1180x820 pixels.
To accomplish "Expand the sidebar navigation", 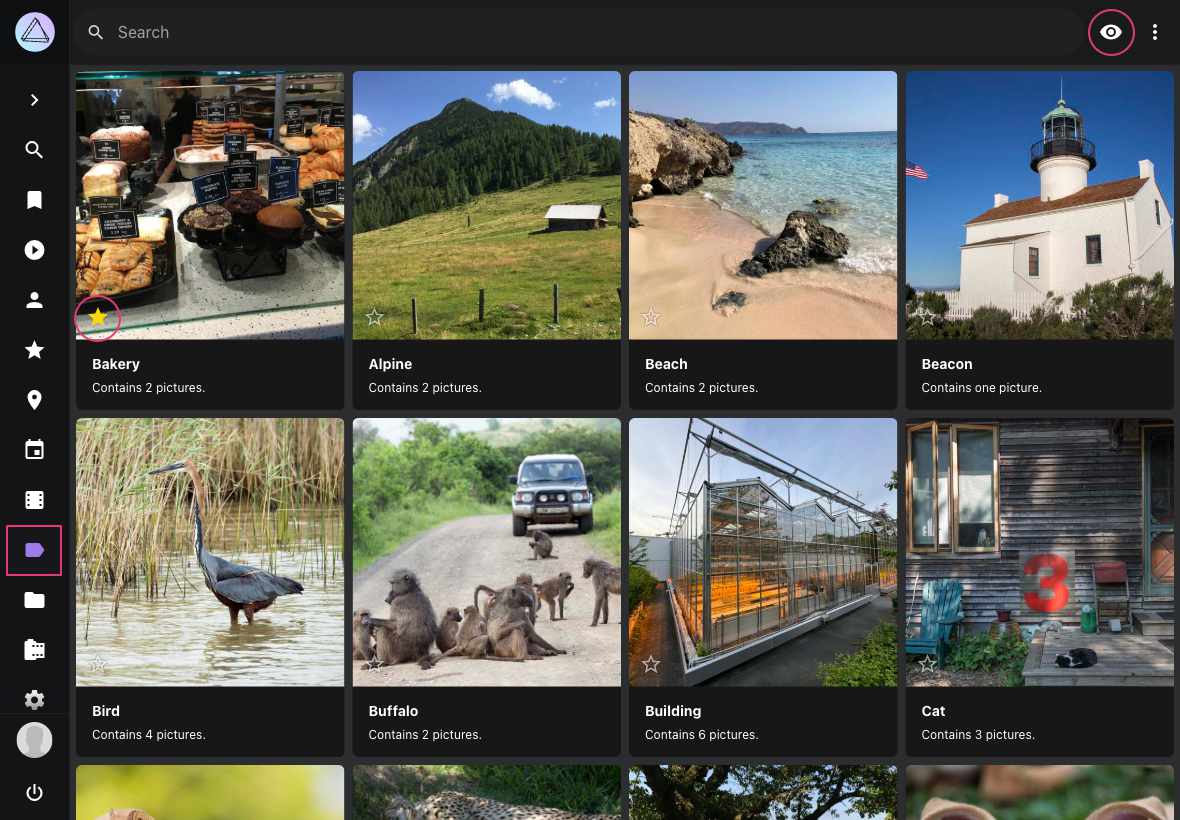I will 34,100.
